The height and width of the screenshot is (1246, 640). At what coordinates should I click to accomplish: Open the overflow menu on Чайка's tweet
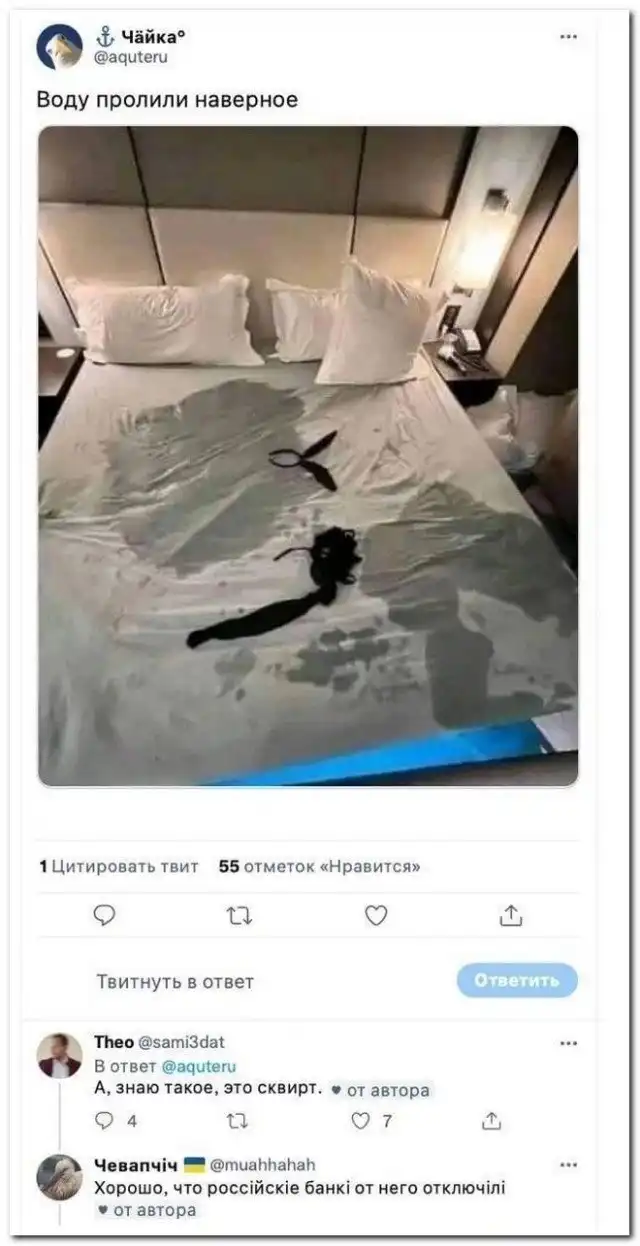tap(568, 37)
